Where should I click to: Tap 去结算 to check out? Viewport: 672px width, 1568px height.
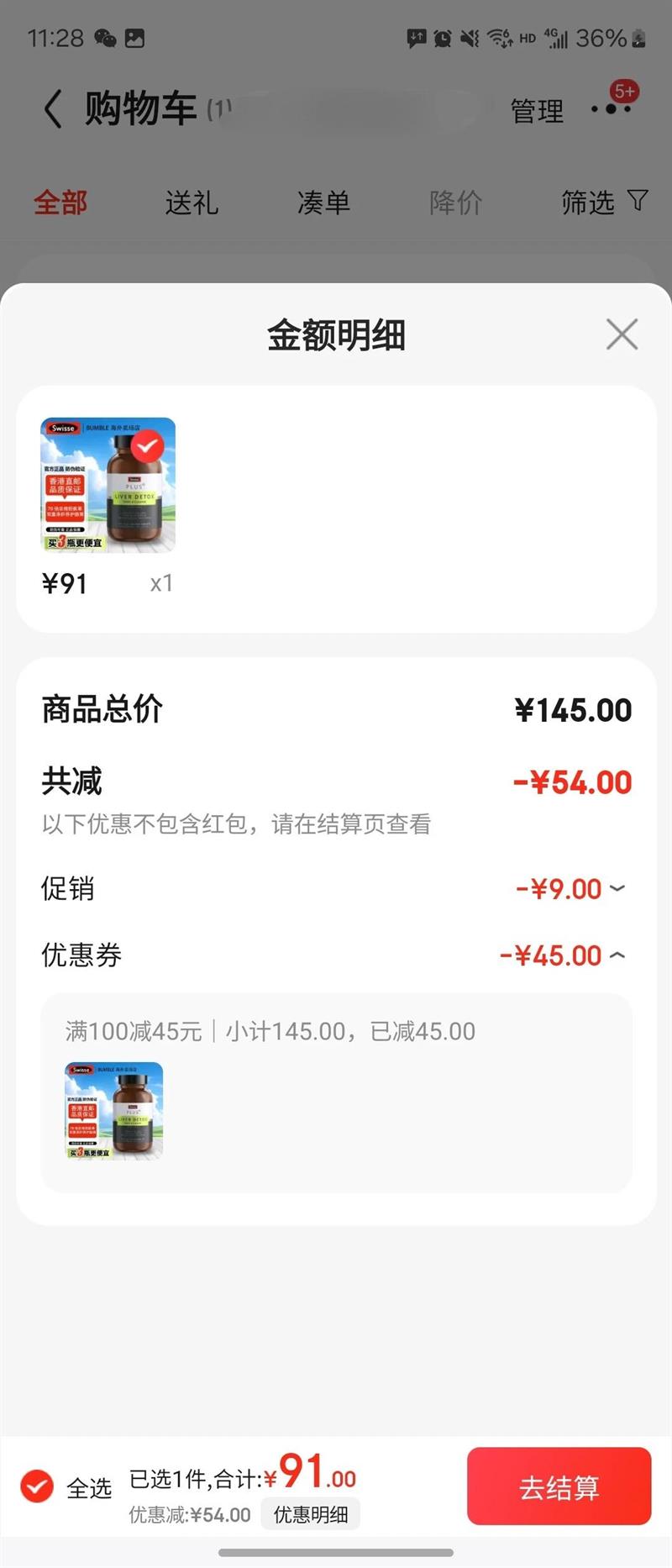(559, 1486)
